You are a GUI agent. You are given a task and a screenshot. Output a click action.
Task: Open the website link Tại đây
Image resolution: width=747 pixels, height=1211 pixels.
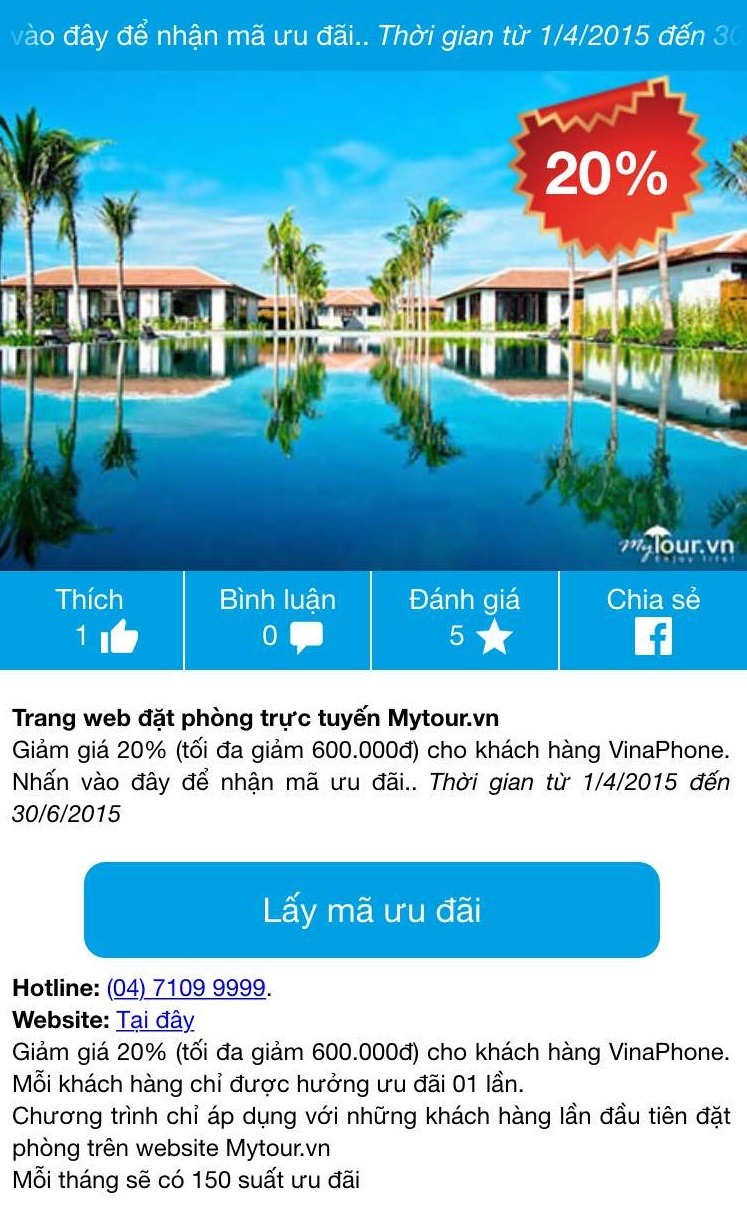(x=155, y=1020)
